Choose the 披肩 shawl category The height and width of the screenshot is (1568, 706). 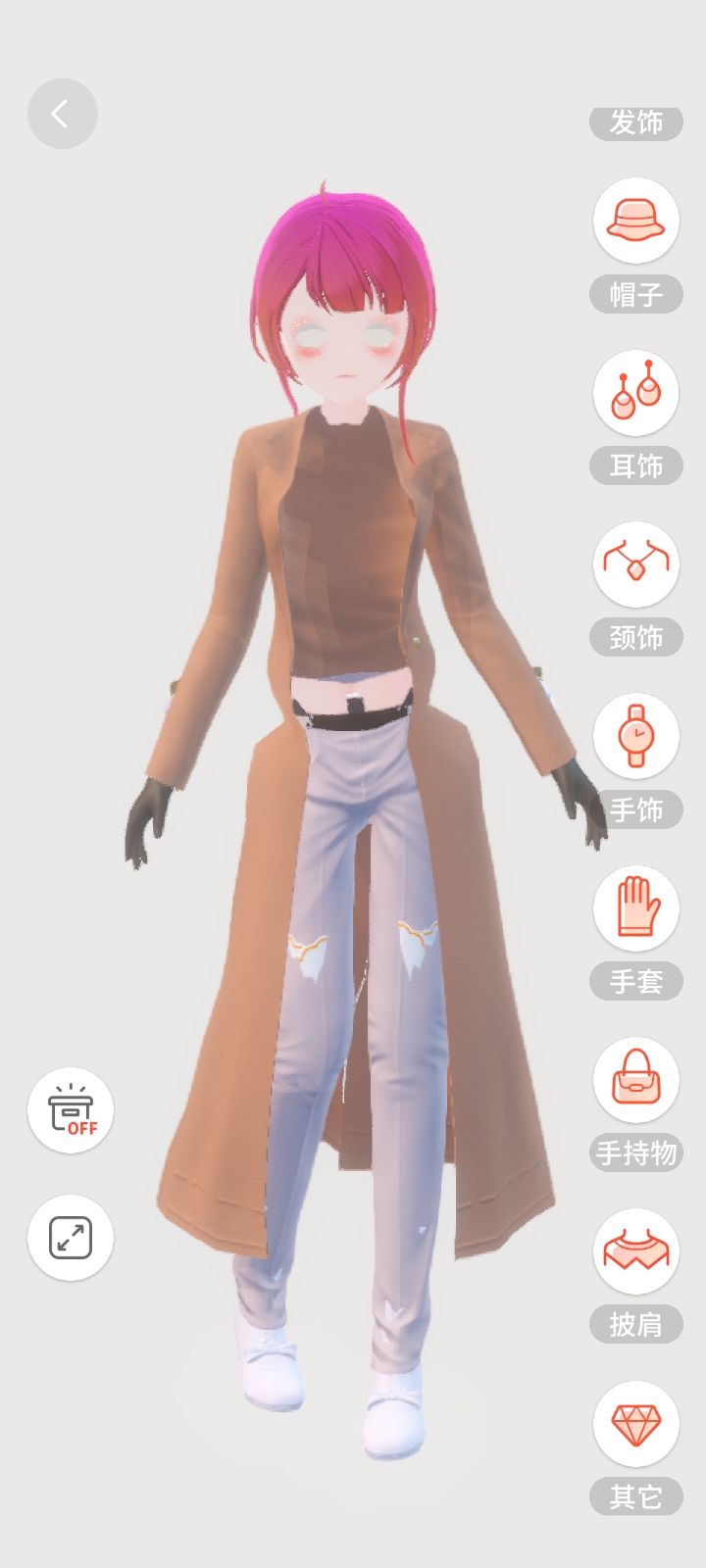[x=636, y=1251]
